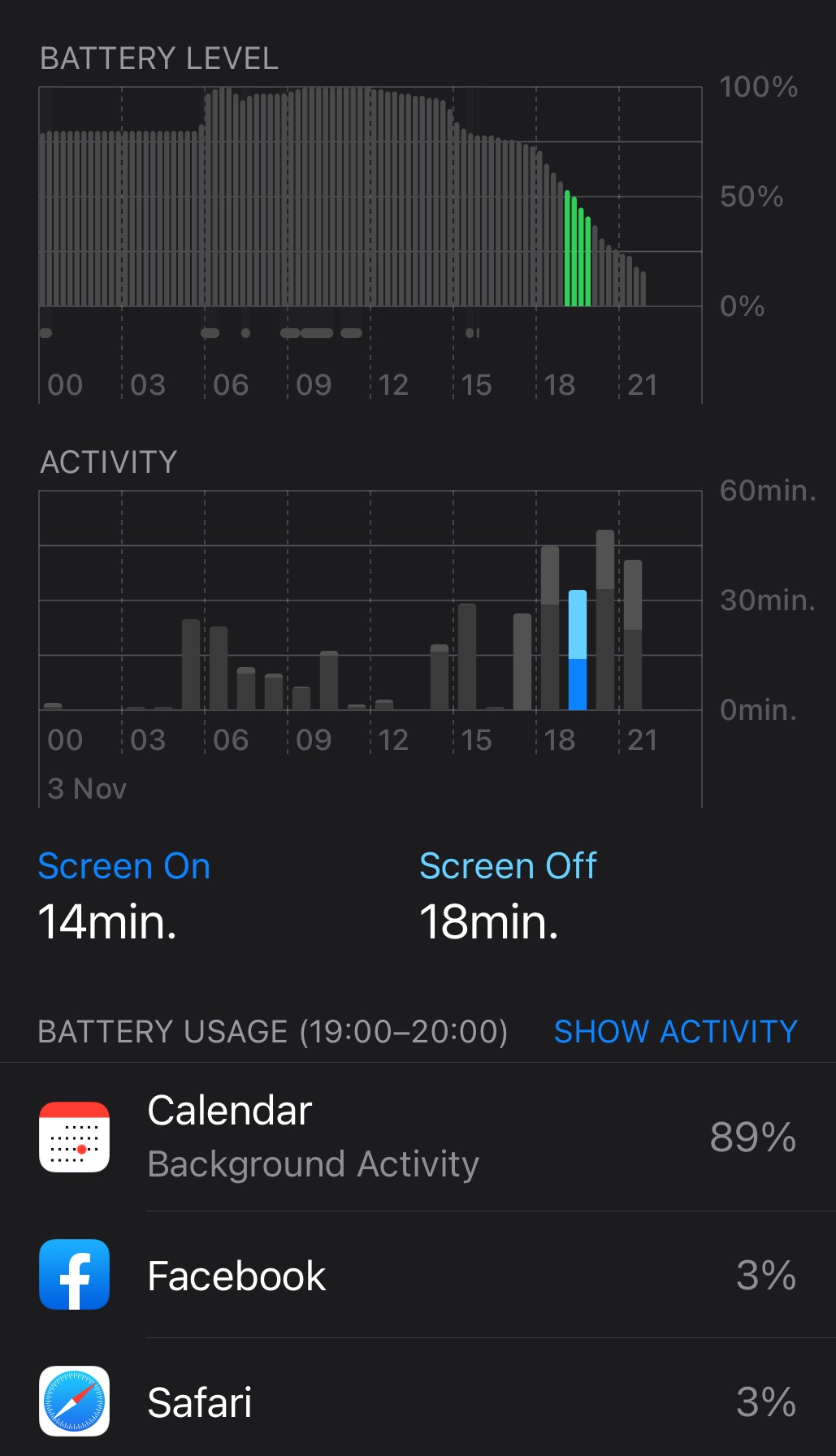
Task: Open Calendar battery usage row
Action: pyautogui.click(x=418, y=1137)
